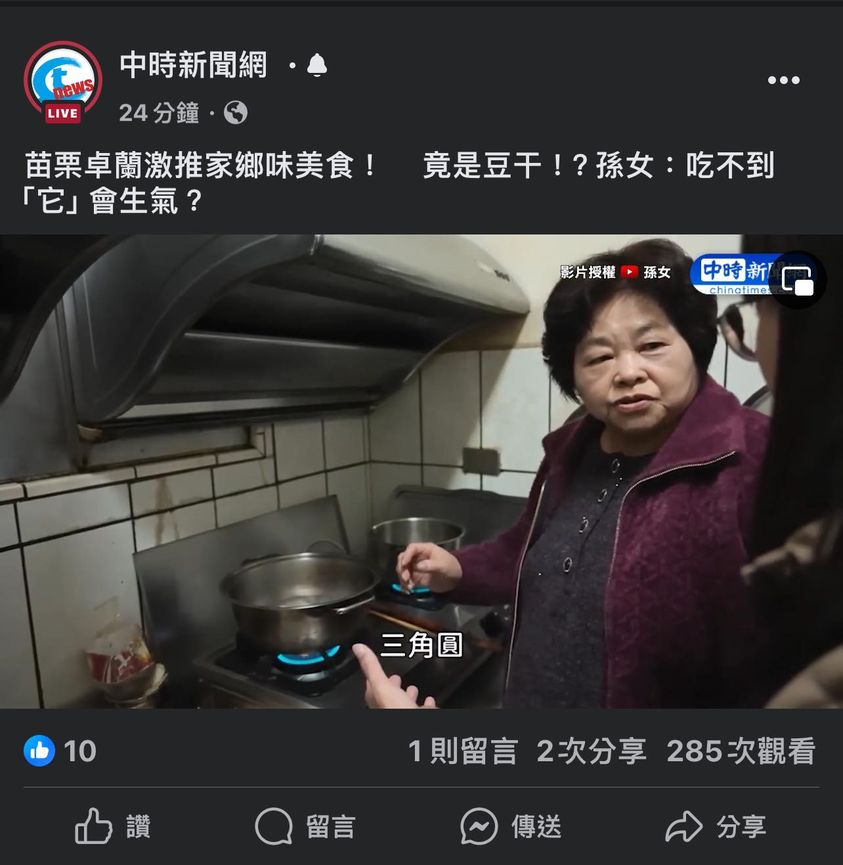The image size is (843, 865).
Task: Like the post with the 讚 button
Action: tap(112, 826)
